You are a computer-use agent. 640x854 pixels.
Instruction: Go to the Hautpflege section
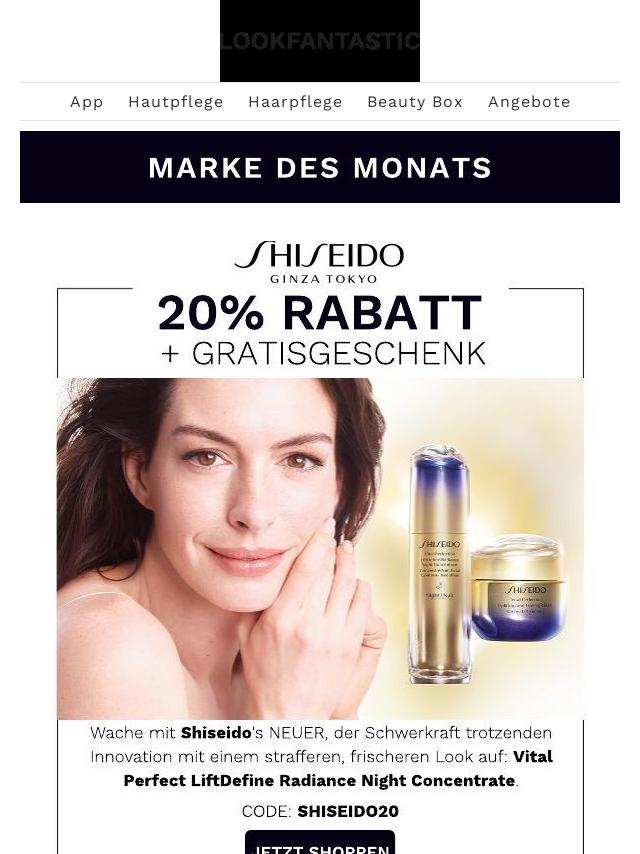[x=176, y=102]
